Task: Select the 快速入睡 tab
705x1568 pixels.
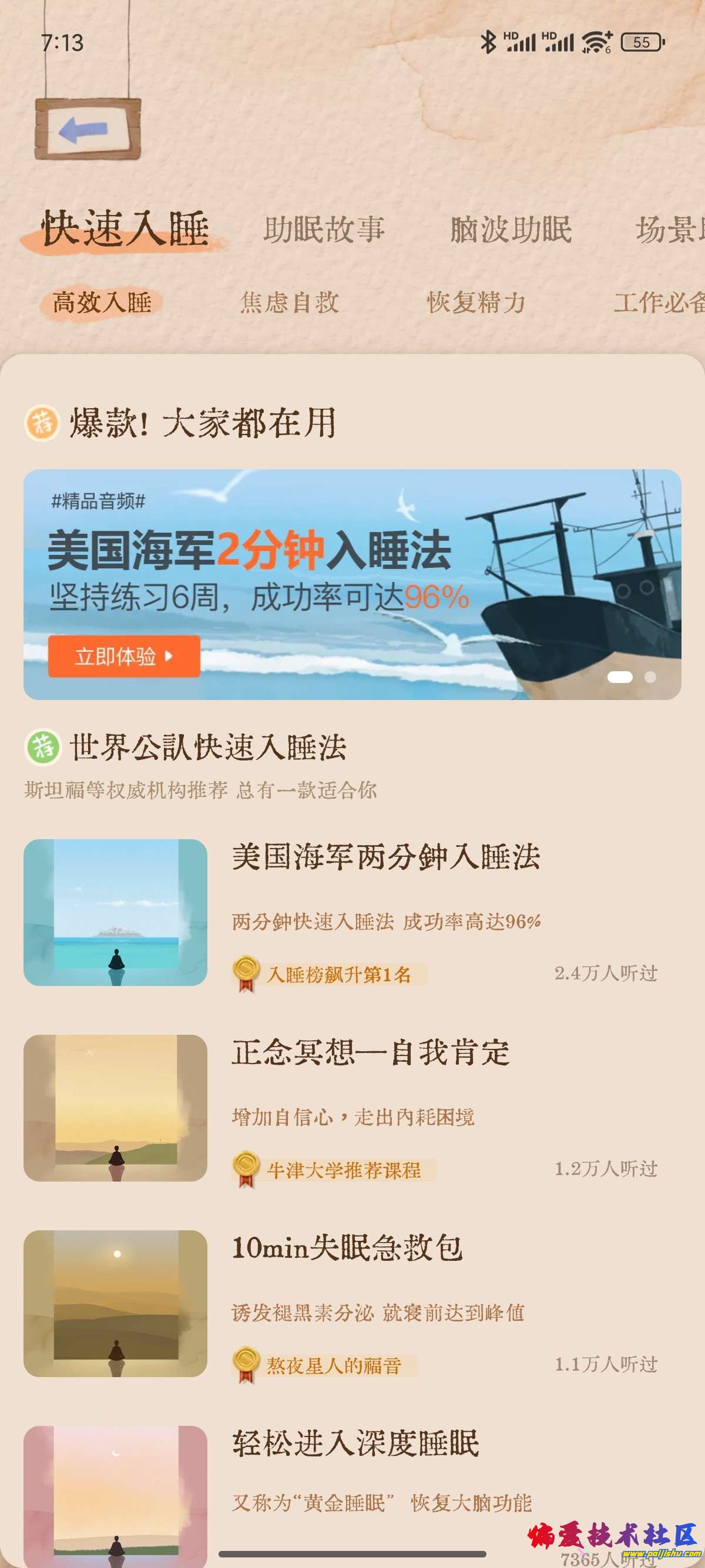Action: point(125,230)
